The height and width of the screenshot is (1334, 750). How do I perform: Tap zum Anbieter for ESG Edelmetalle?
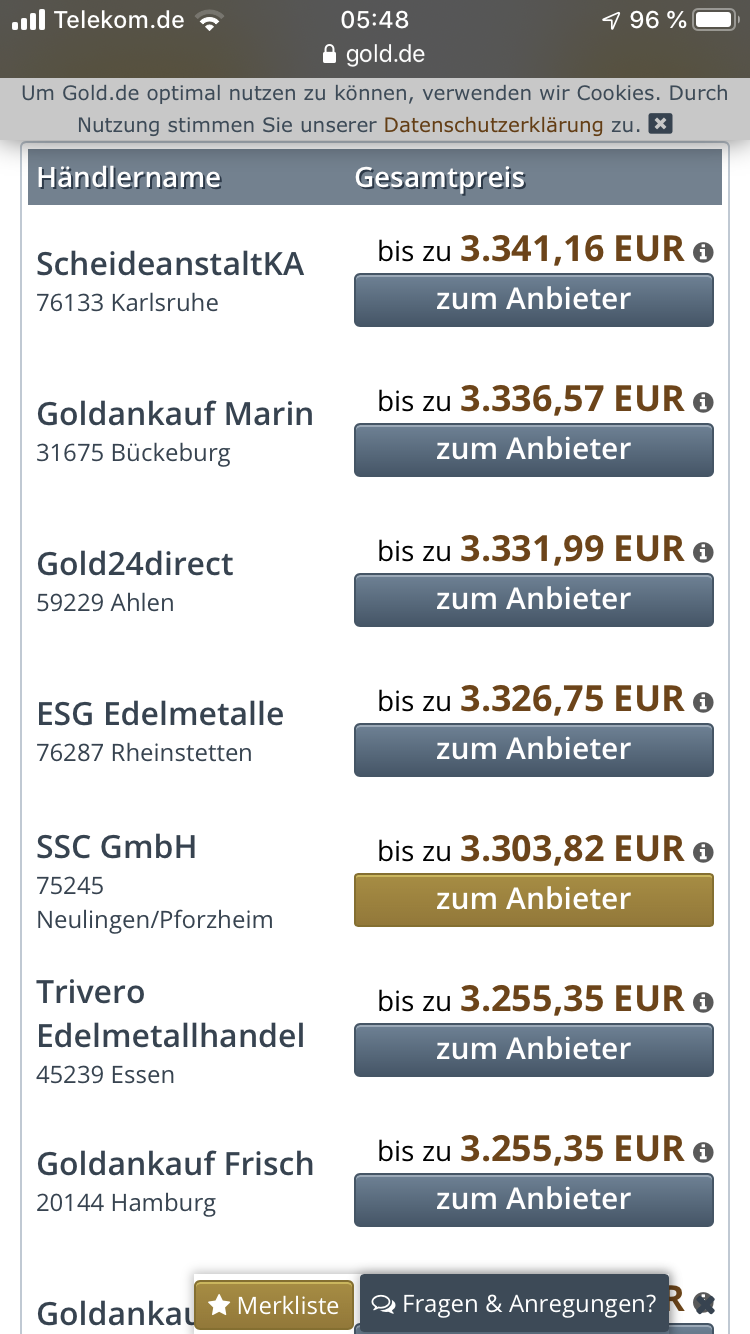533,750
